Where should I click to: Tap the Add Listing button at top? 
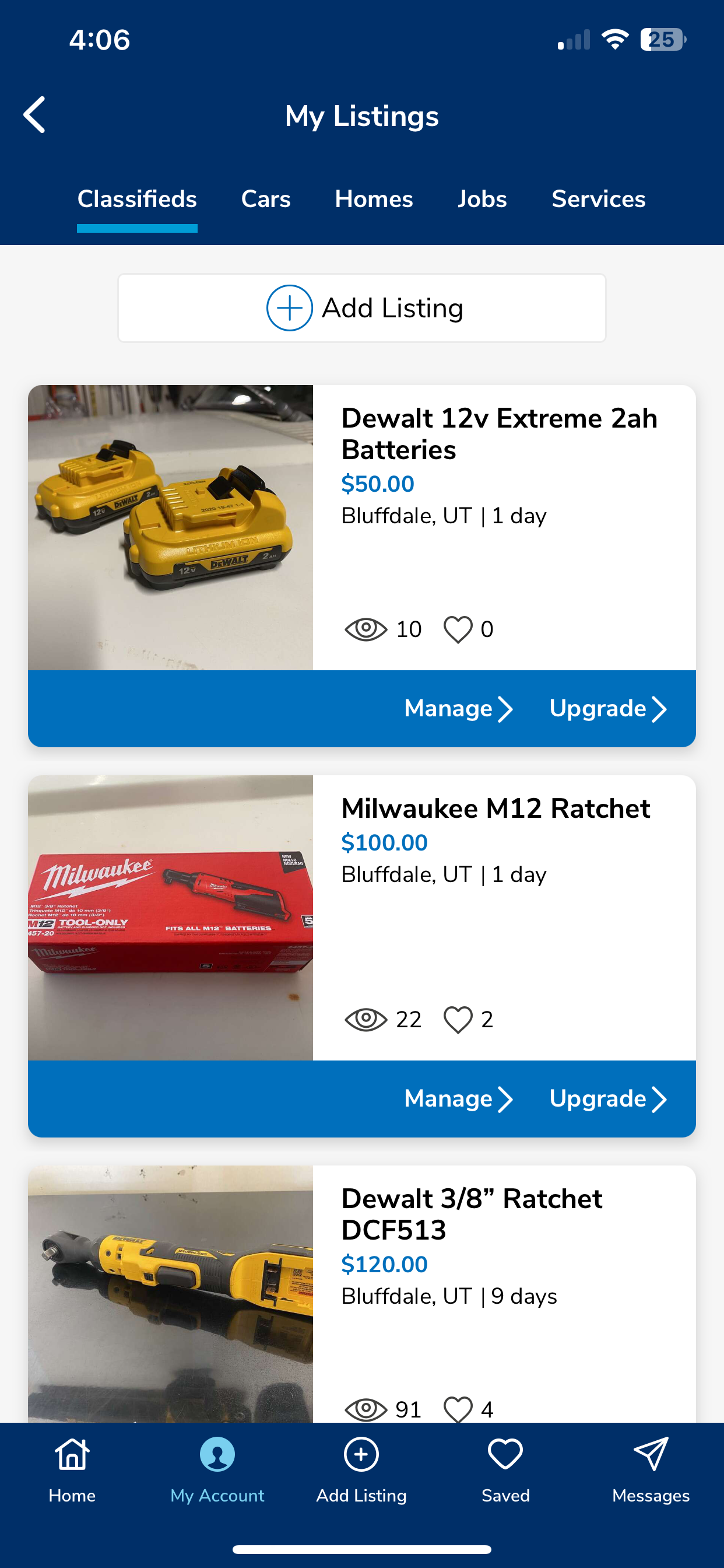361,307
